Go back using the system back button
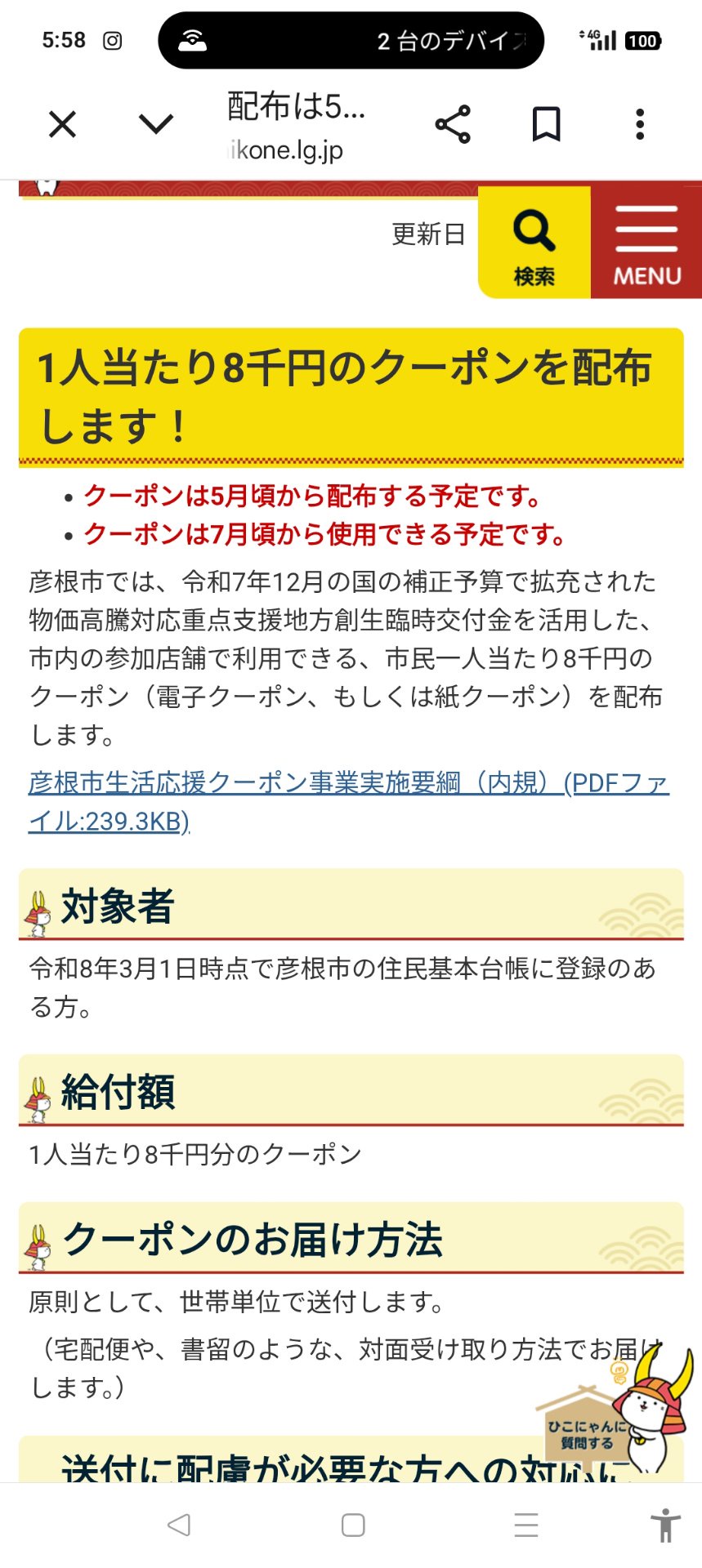The image size is (702, 1568). tap(178, 1524)
